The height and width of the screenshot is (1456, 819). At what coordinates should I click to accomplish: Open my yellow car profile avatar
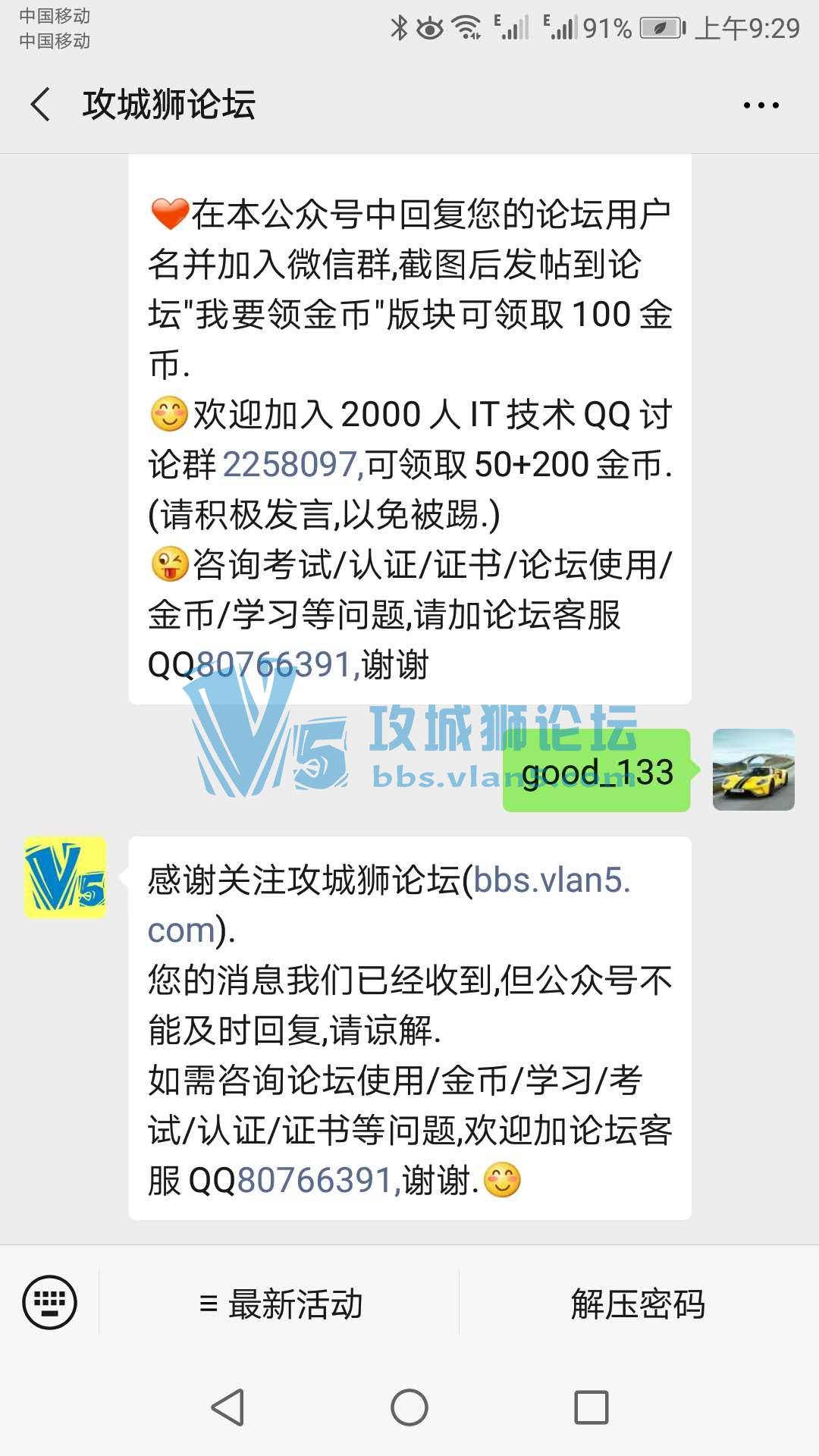(x=753, y=770)
